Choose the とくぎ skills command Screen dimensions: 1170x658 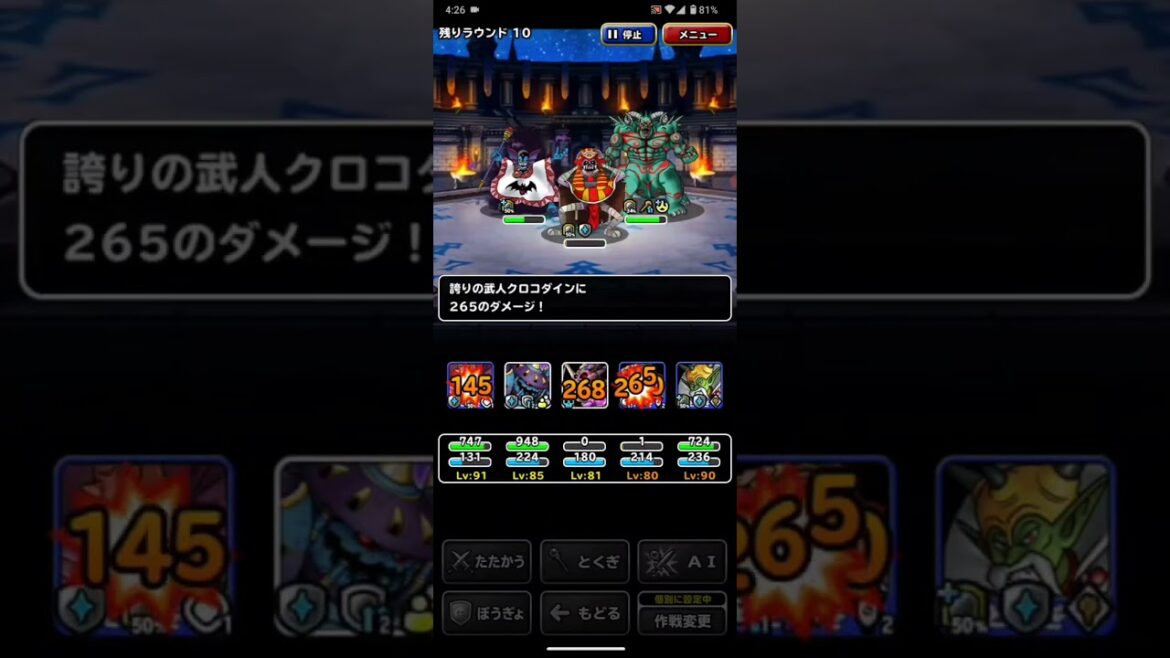584,562
